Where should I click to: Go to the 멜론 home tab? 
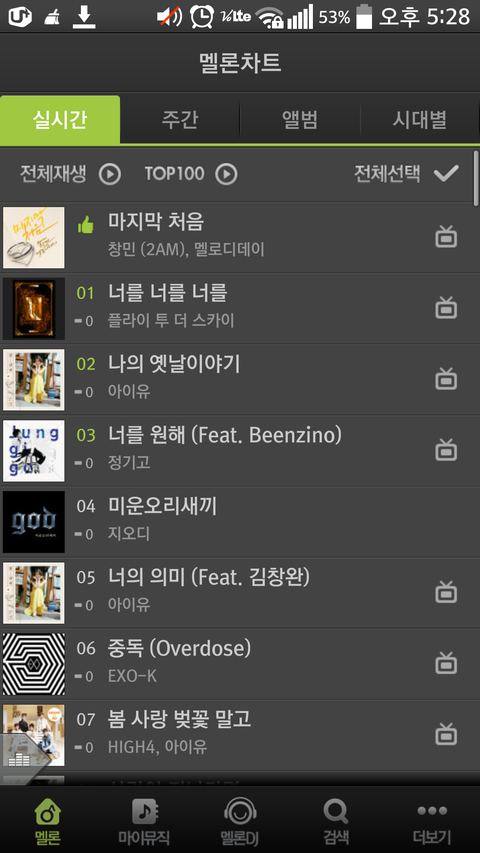pos(48,821)
